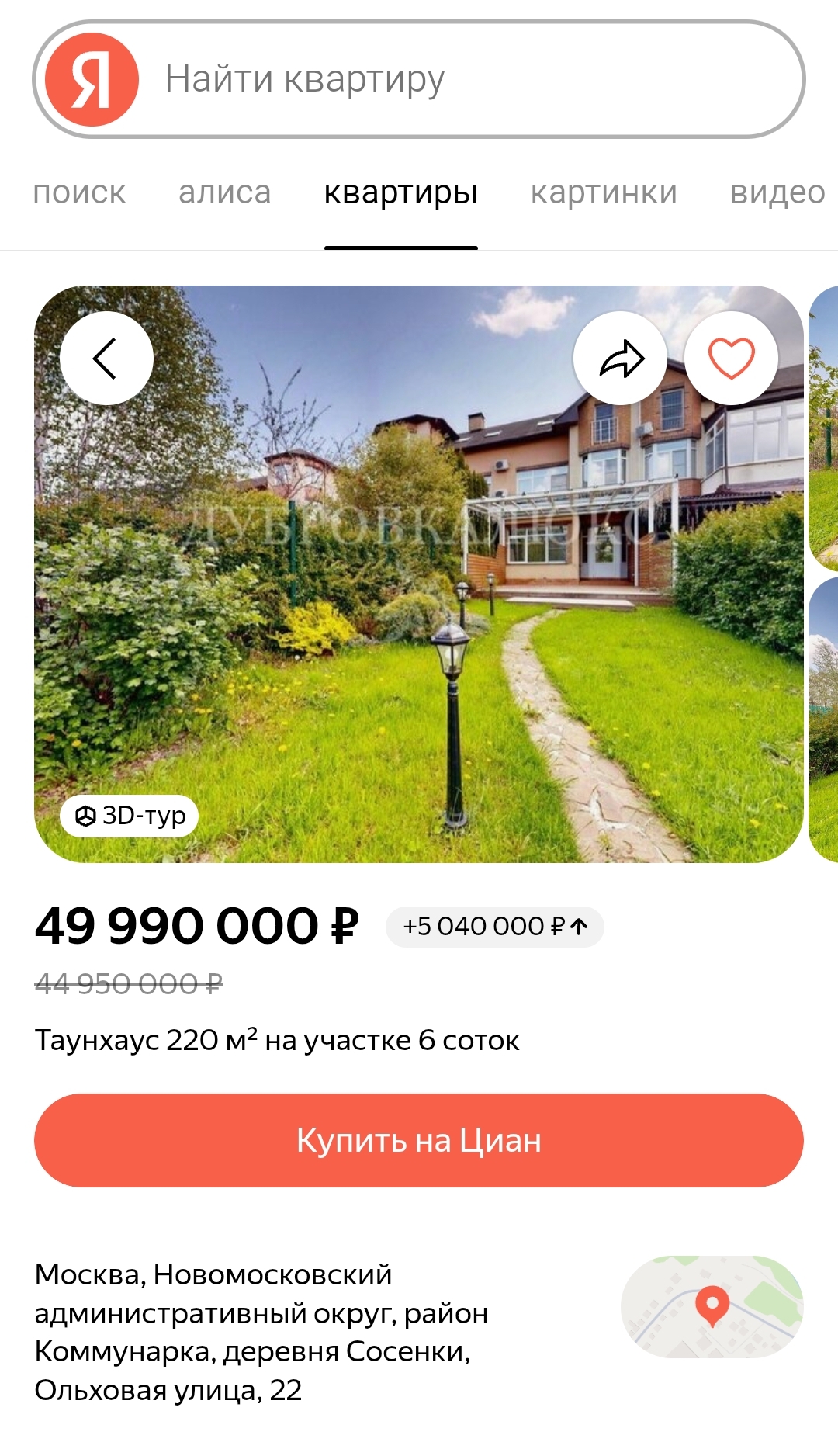Screen dimensions: 838x1456
Task: Open the Yandex logo button
Action: coord(92,79)
